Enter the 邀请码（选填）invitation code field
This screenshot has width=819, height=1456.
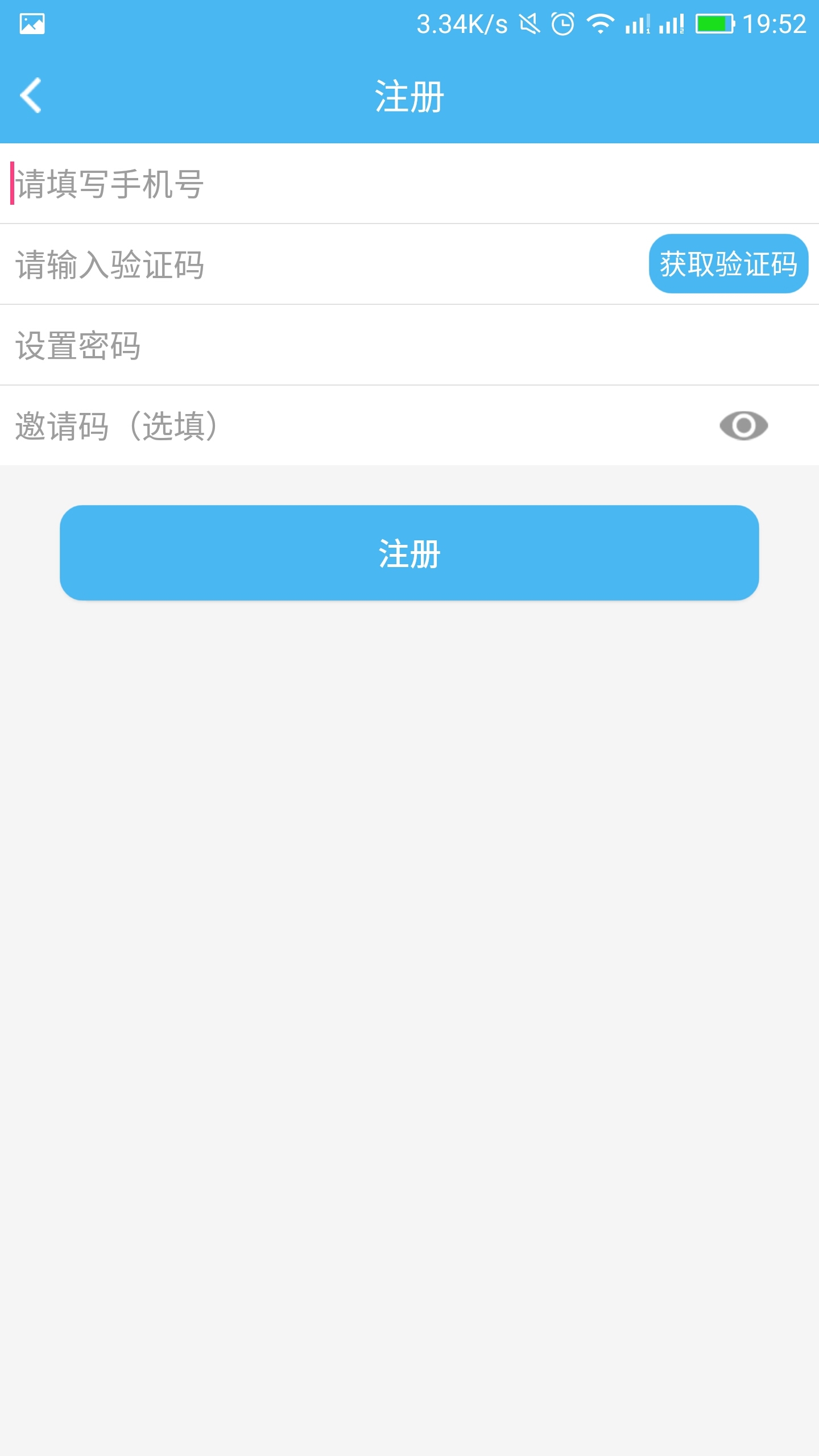tap(341, 426)
